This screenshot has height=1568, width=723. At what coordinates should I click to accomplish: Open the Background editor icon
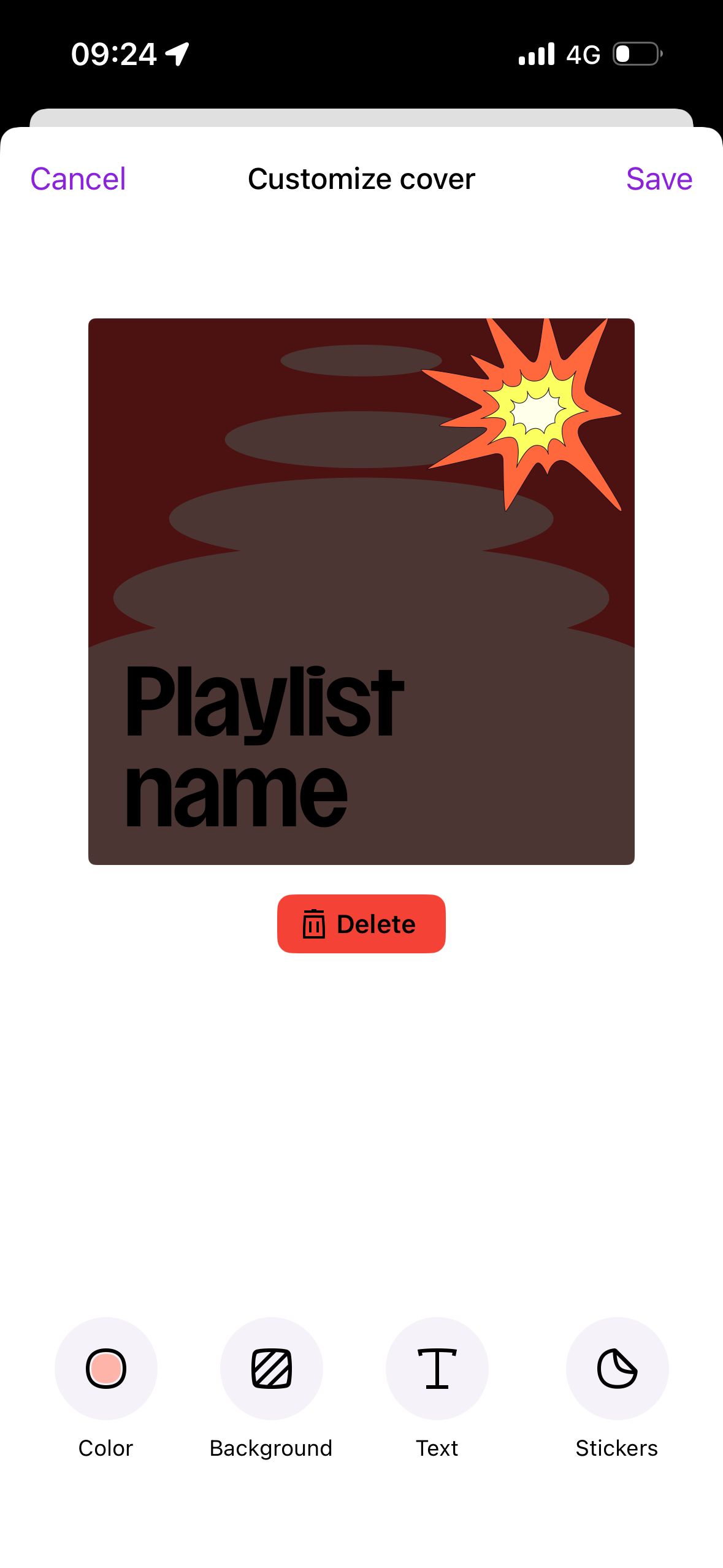(x=271, y=1369)
